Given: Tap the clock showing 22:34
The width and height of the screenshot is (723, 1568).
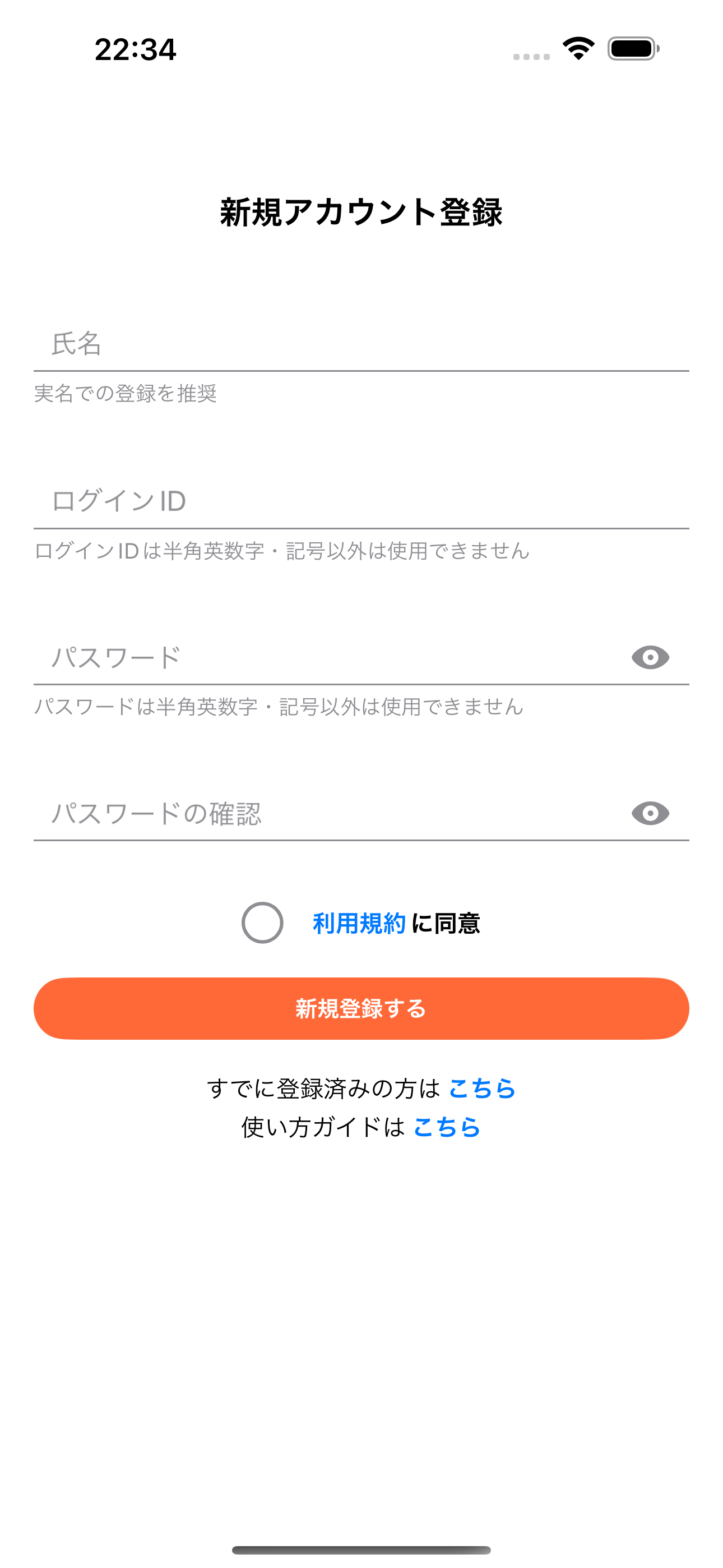Looking at the screenshot, I should coord(135,51).
